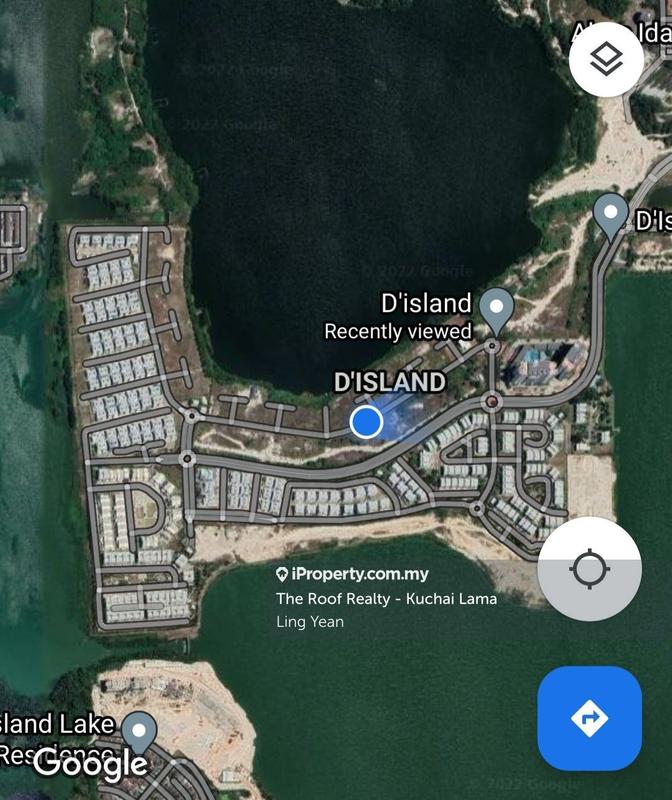Center the map on my location
Image resolution: width=672 pixels, height=800 pixels.
click(589, 570)
